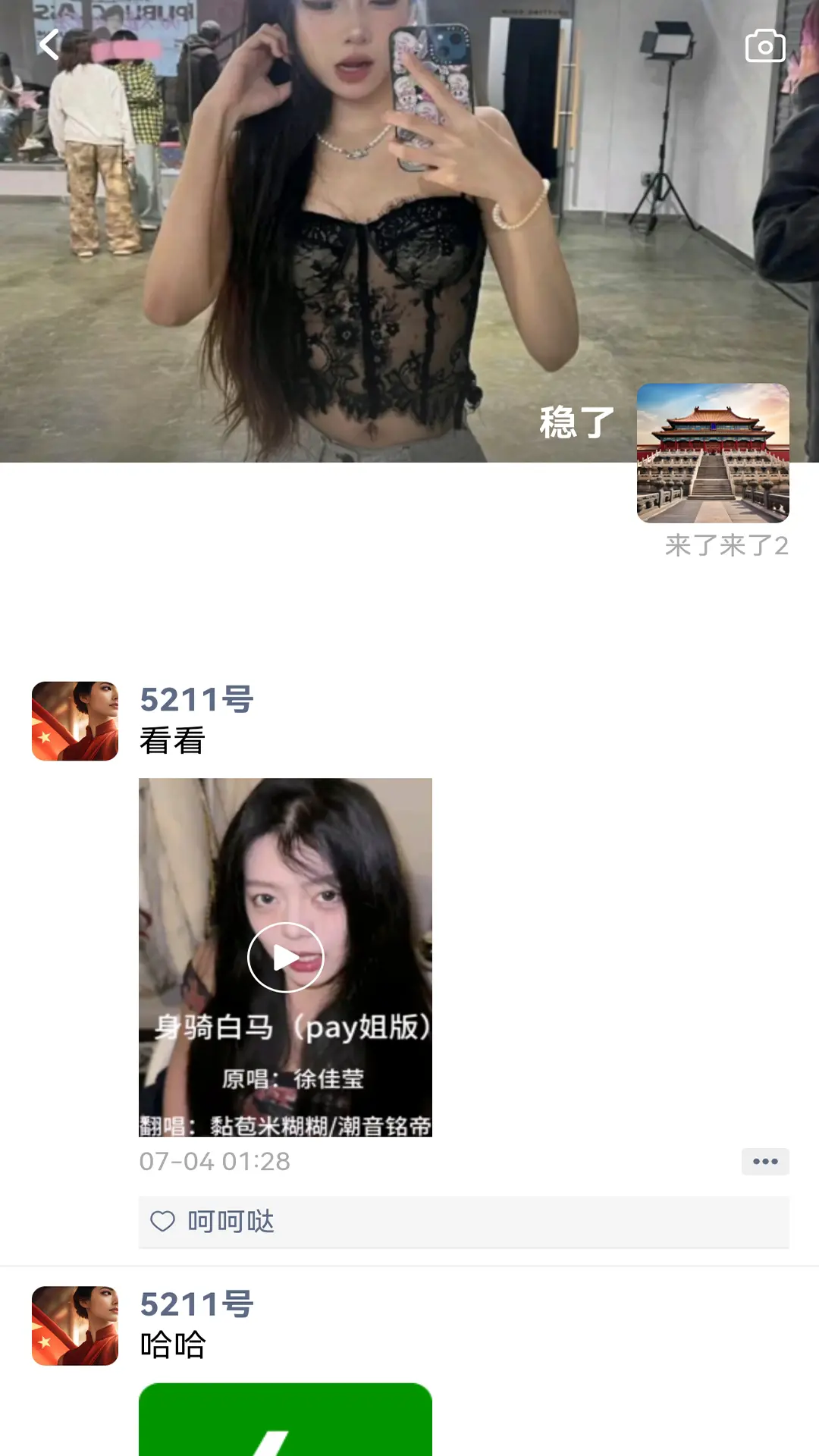Play the 身骑白马 video
This screenshot has height=1456, width=819.
286,957
